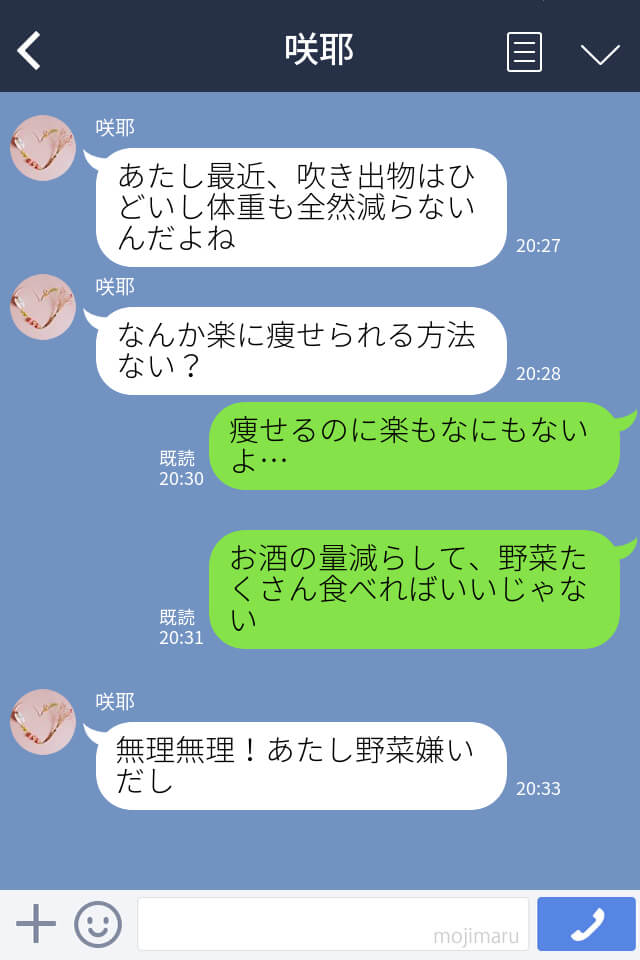Focus the message text field
Screen dimensions: 640x960
point(332,923)
